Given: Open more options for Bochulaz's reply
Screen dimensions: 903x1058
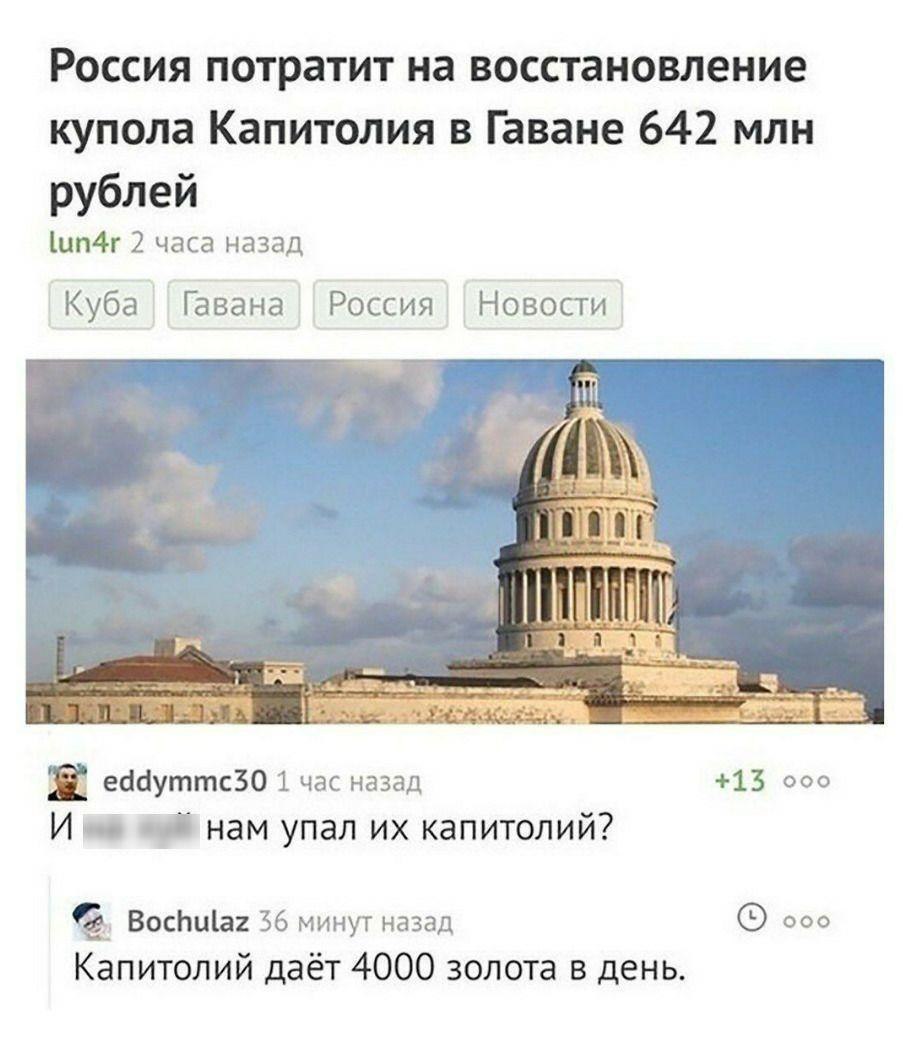Looking at the screenshot, I should tap(805, 921).
